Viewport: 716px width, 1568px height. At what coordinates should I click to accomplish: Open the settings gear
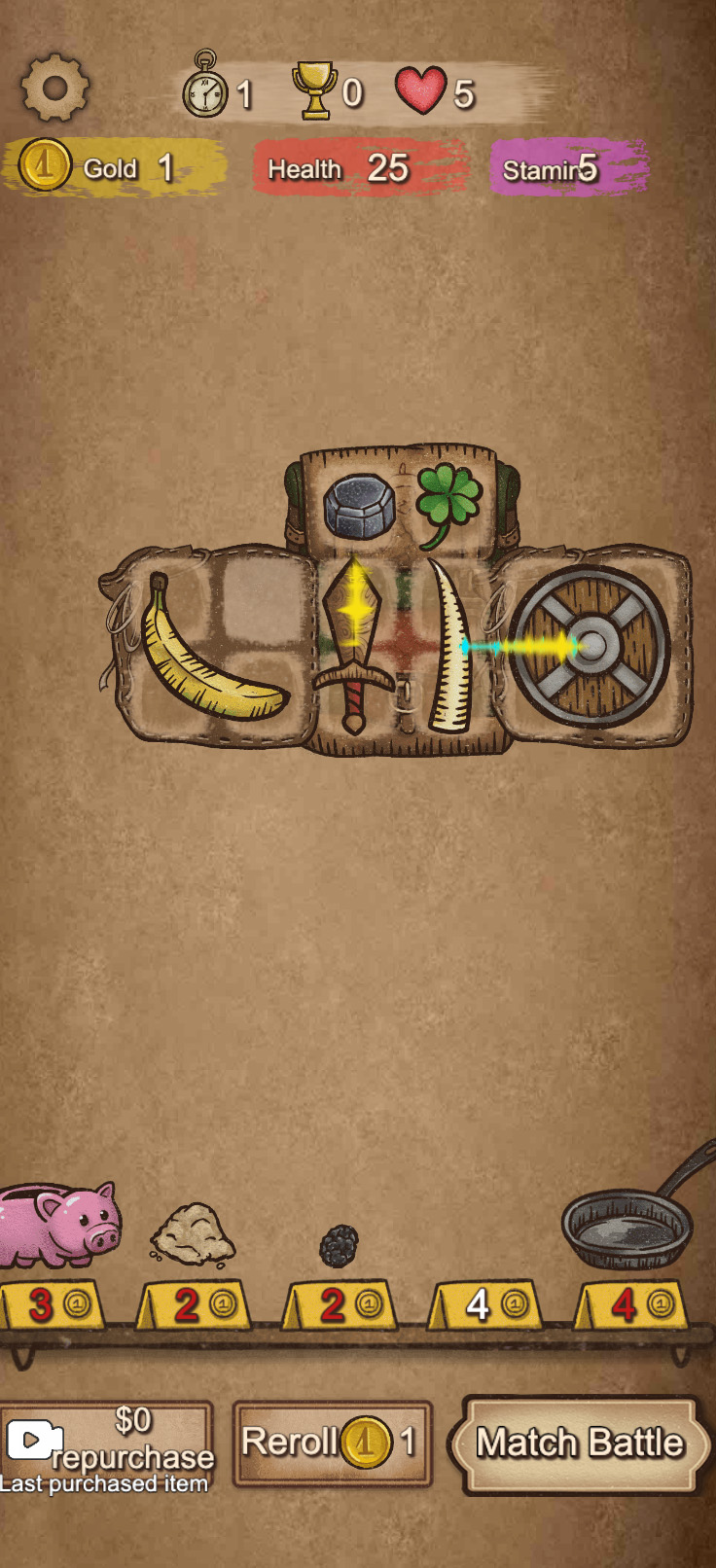click(x=55, y=89)
